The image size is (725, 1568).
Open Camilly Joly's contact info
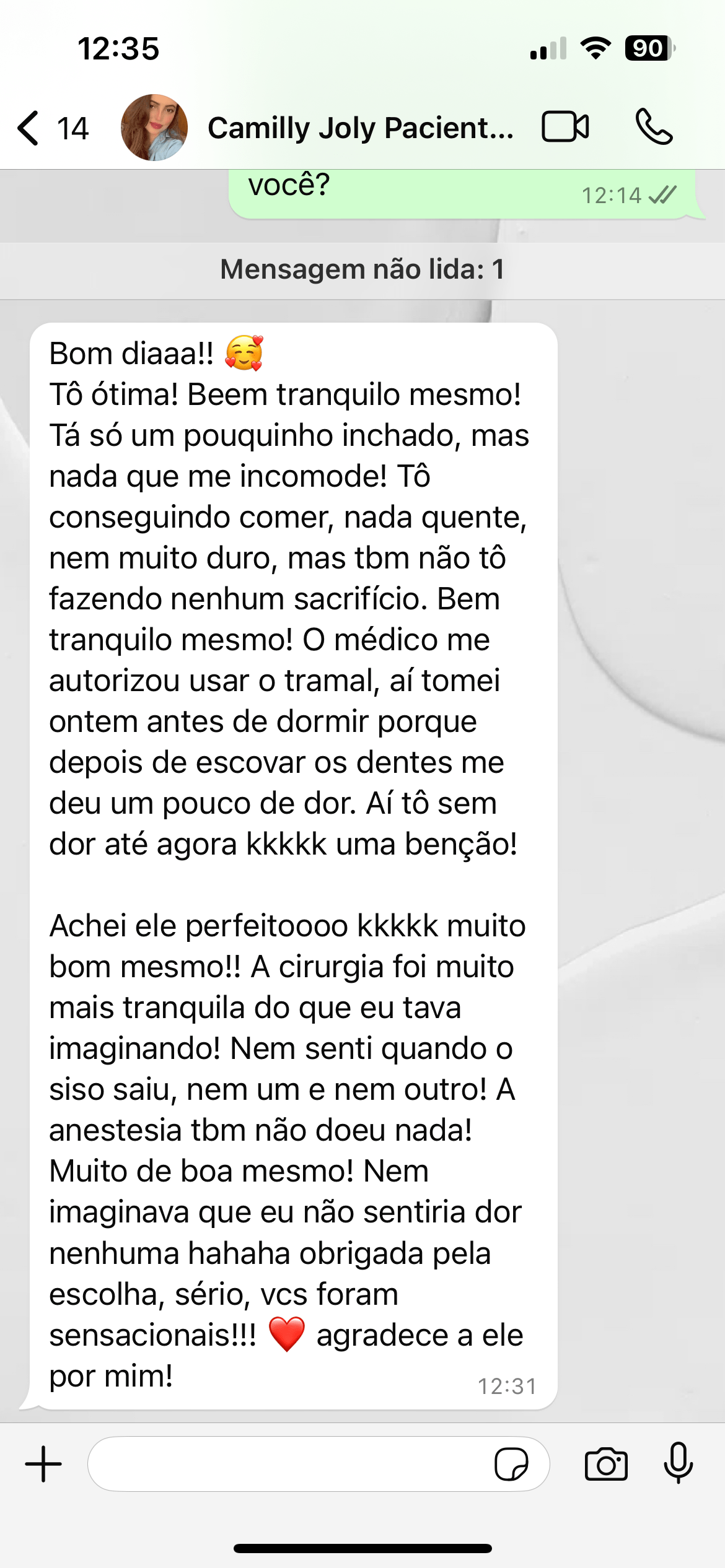click(x=360, y=128)
